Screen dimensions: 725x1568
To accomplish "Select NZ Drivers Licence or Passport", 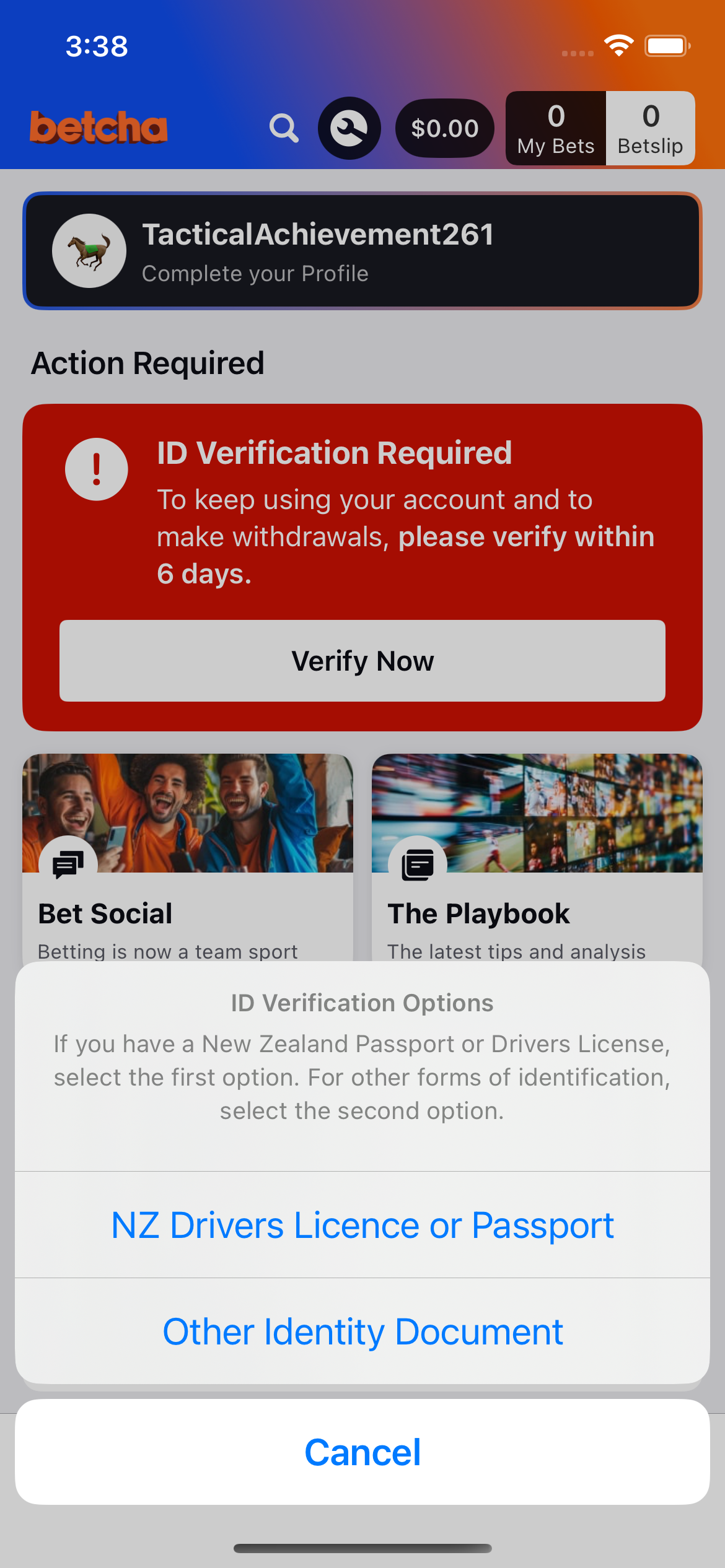I will click(362, 1225).
